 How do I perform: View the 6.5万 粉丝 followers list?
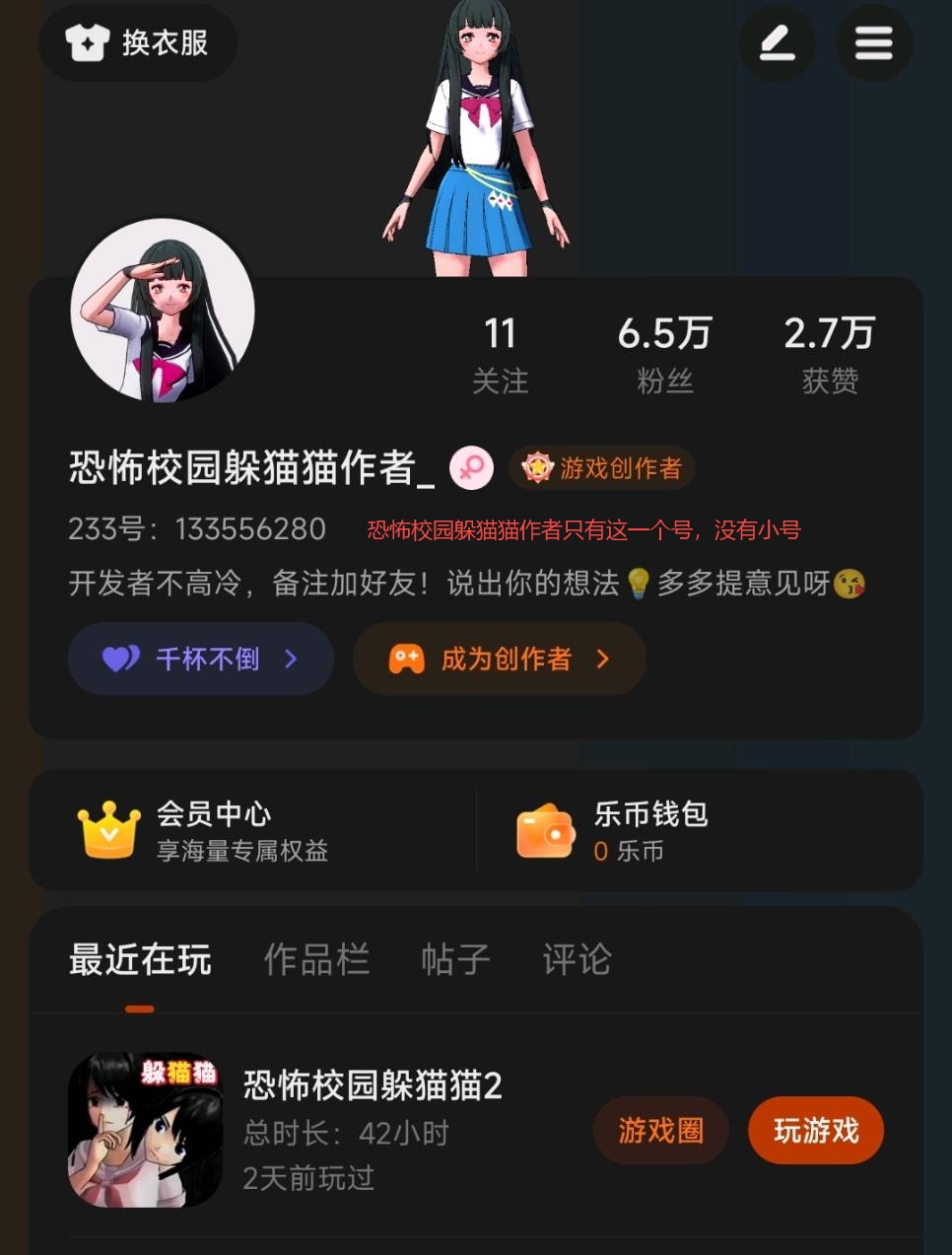(x=665, y=355)
